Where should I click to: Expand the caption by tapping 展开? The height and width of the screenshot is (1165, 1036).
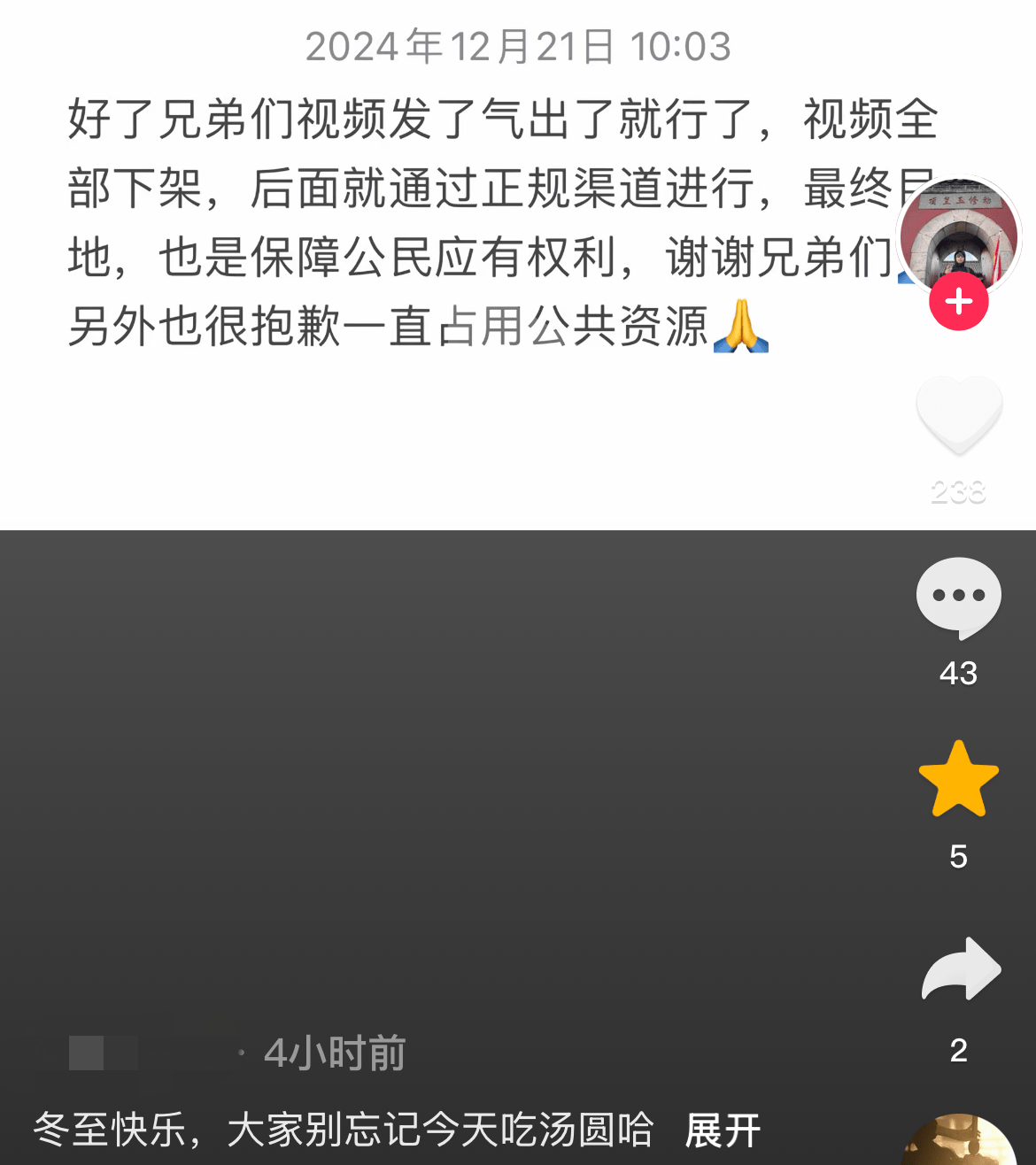(x=723, y=1130)
